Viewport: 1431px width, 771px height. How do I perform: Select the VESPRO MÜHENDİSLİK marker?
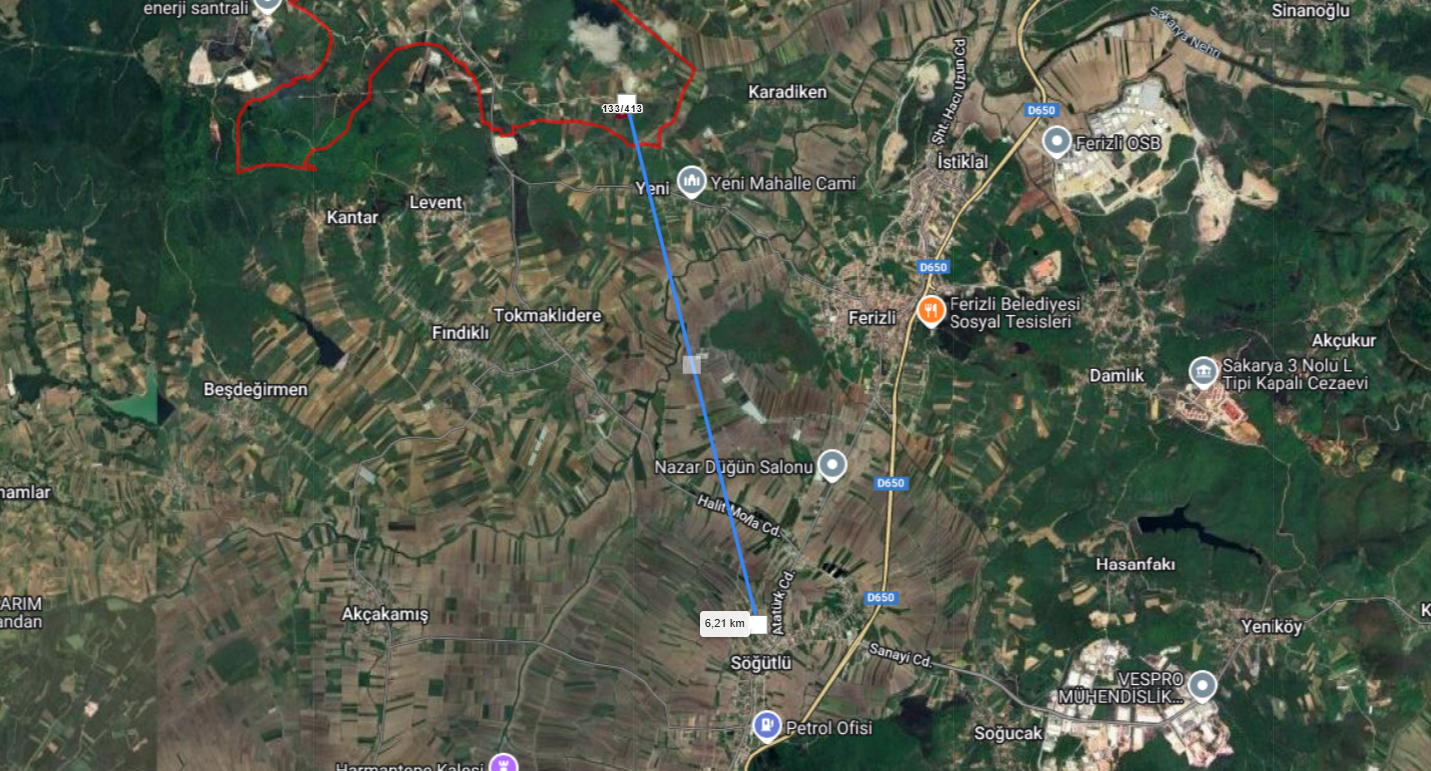tap(1202, 686)
